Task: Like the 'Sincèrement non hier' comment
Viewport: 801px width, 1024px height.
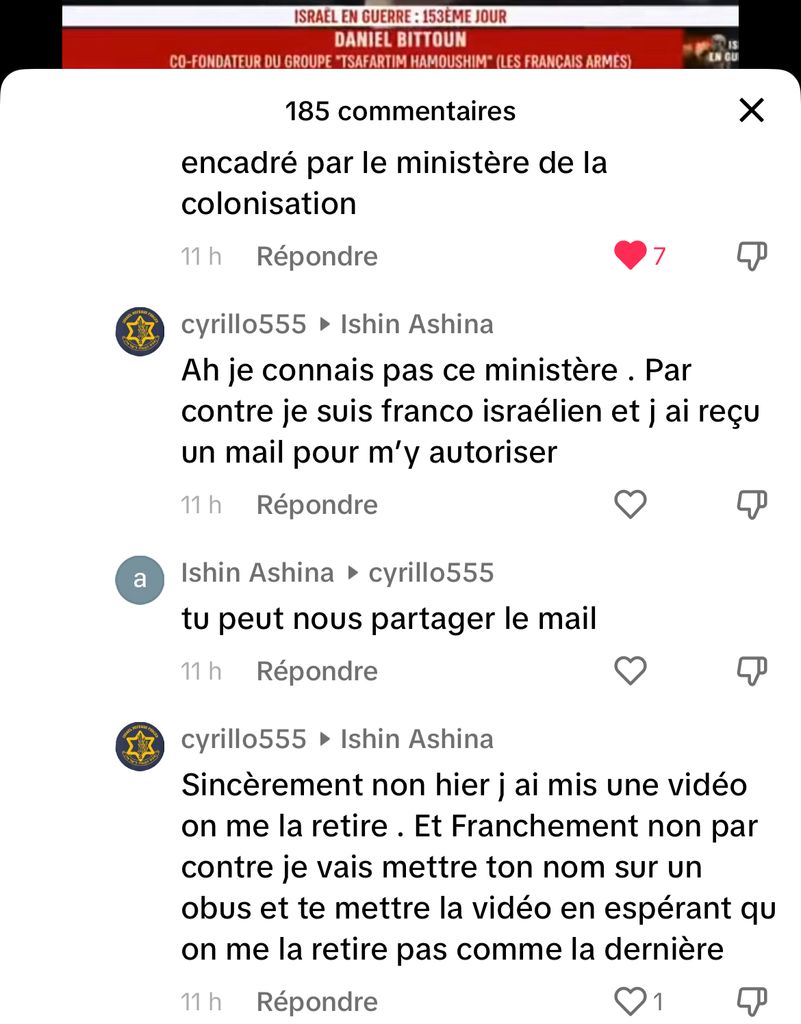Action: (x=630, y=1001)
